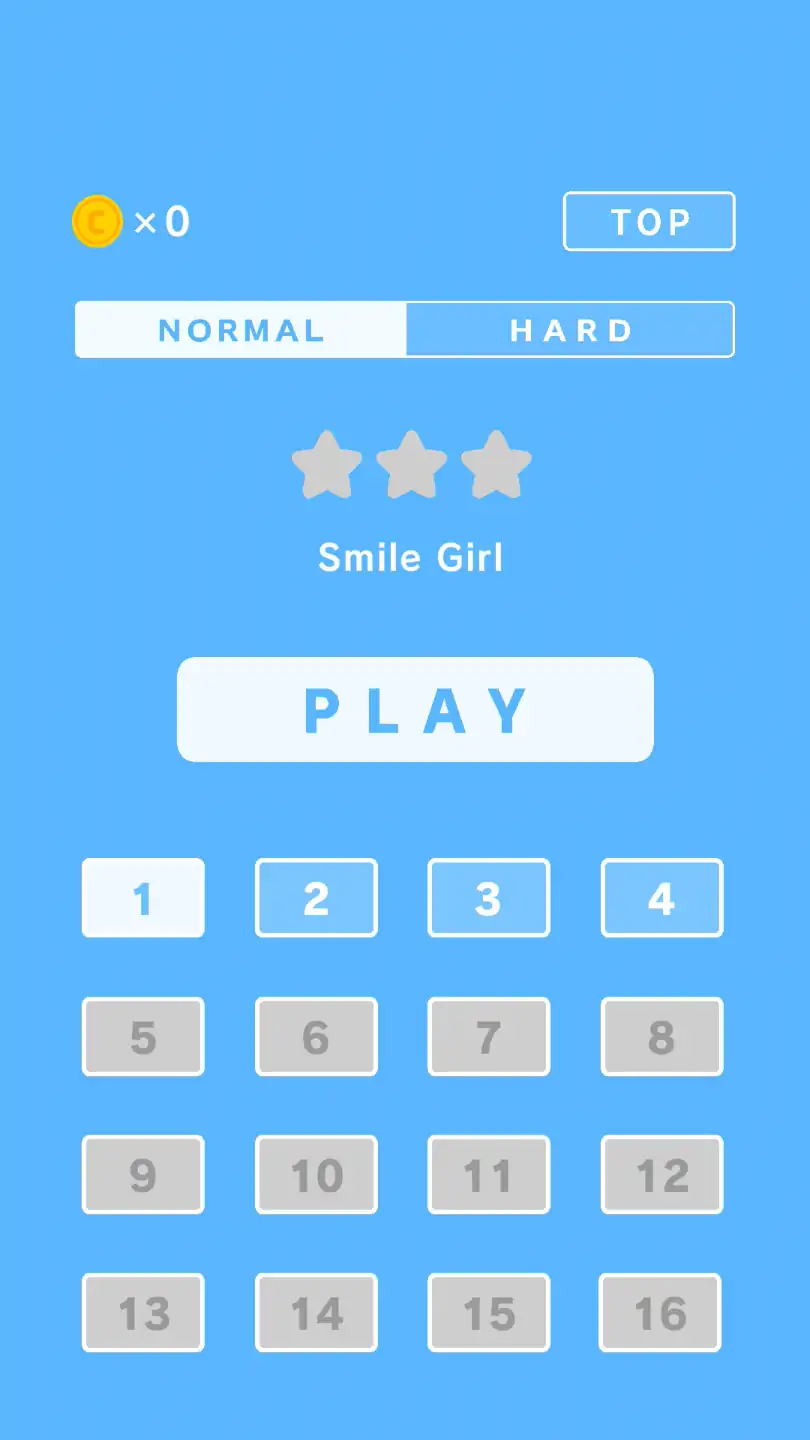
Task: Tap locked level 11
Action: pyautogui.click(x=489, y=1175)
